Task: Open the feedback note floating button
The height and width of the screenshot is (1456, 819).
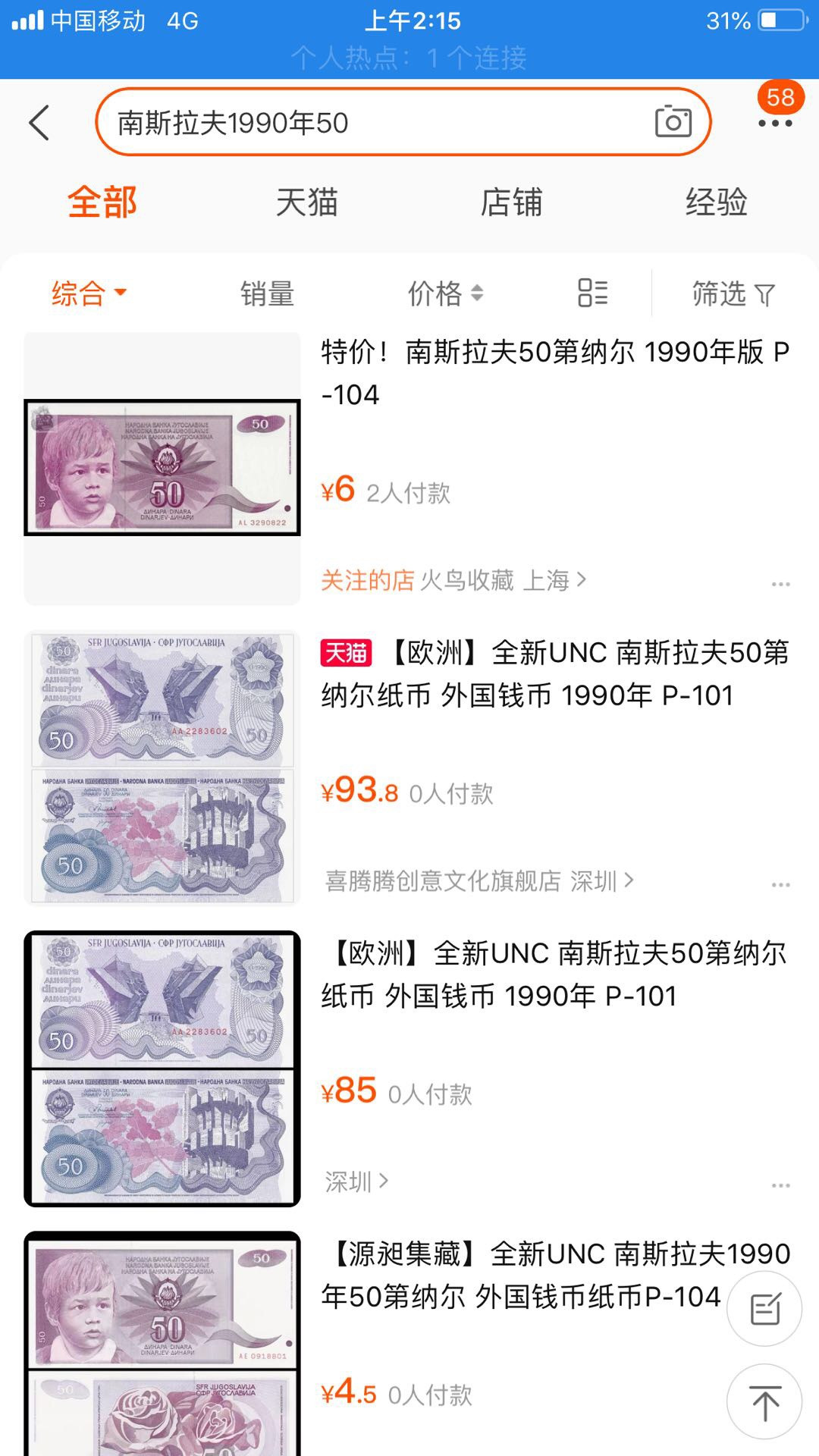Action: pos(764,1309)
